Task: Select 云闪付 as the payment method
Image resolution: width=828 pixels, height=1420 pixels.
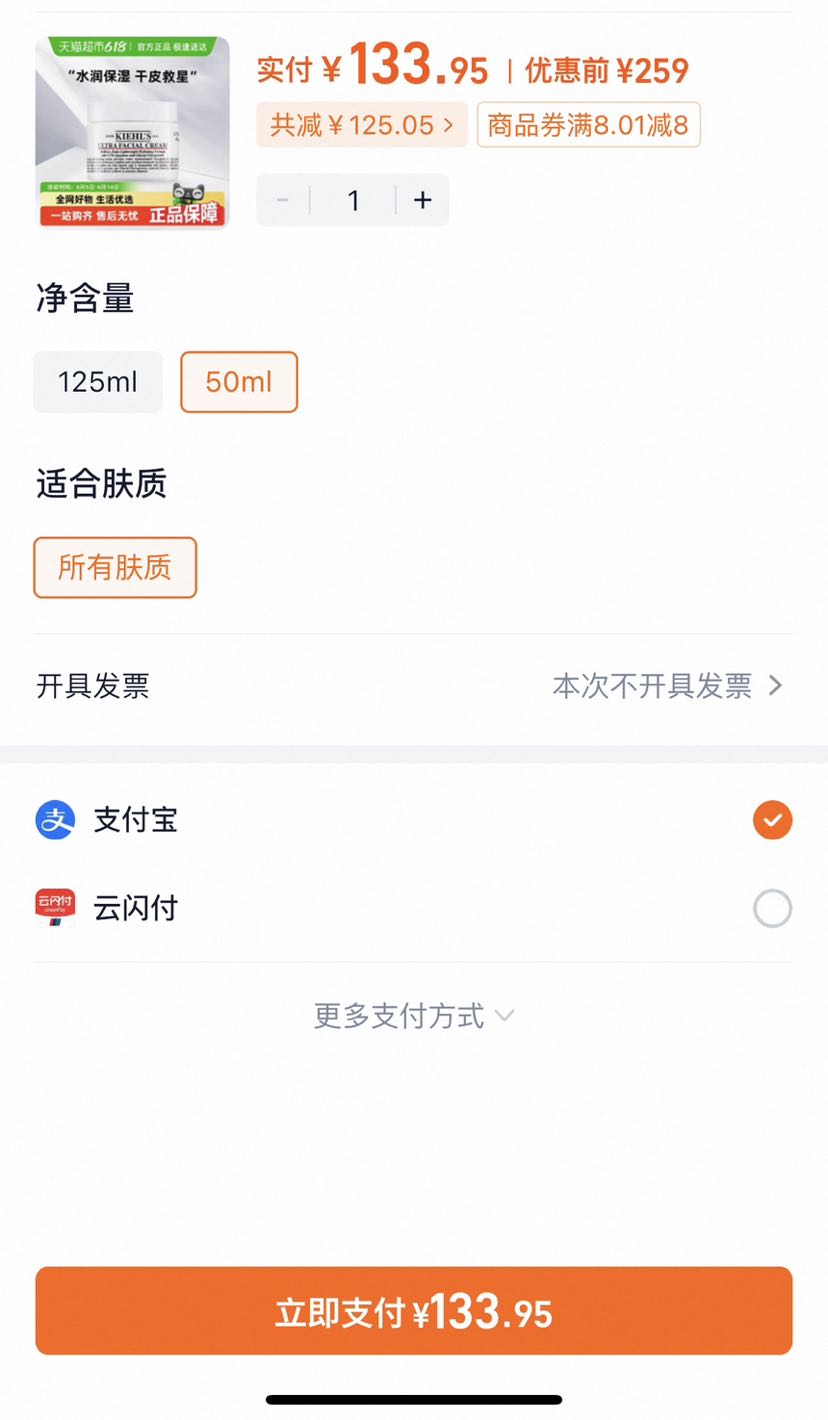Action: (414, 908)
